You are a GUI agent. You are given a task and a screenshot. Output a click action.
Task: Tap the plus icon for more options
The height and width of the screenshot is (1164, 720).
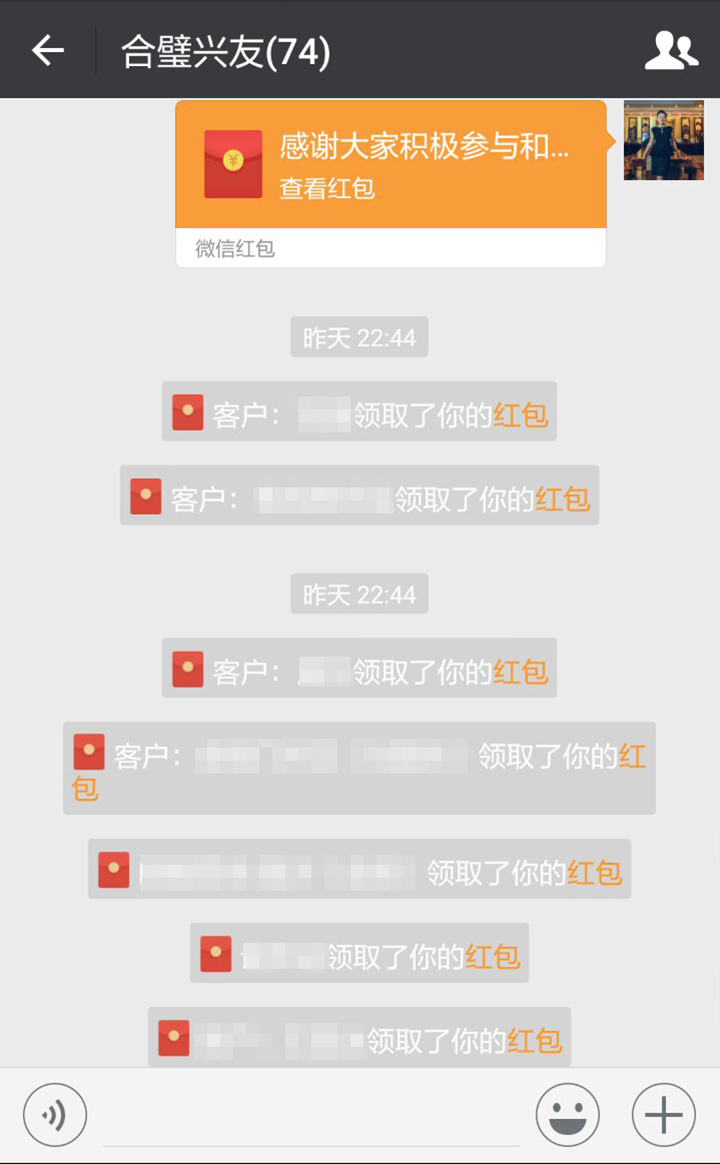coord(664,1113)
